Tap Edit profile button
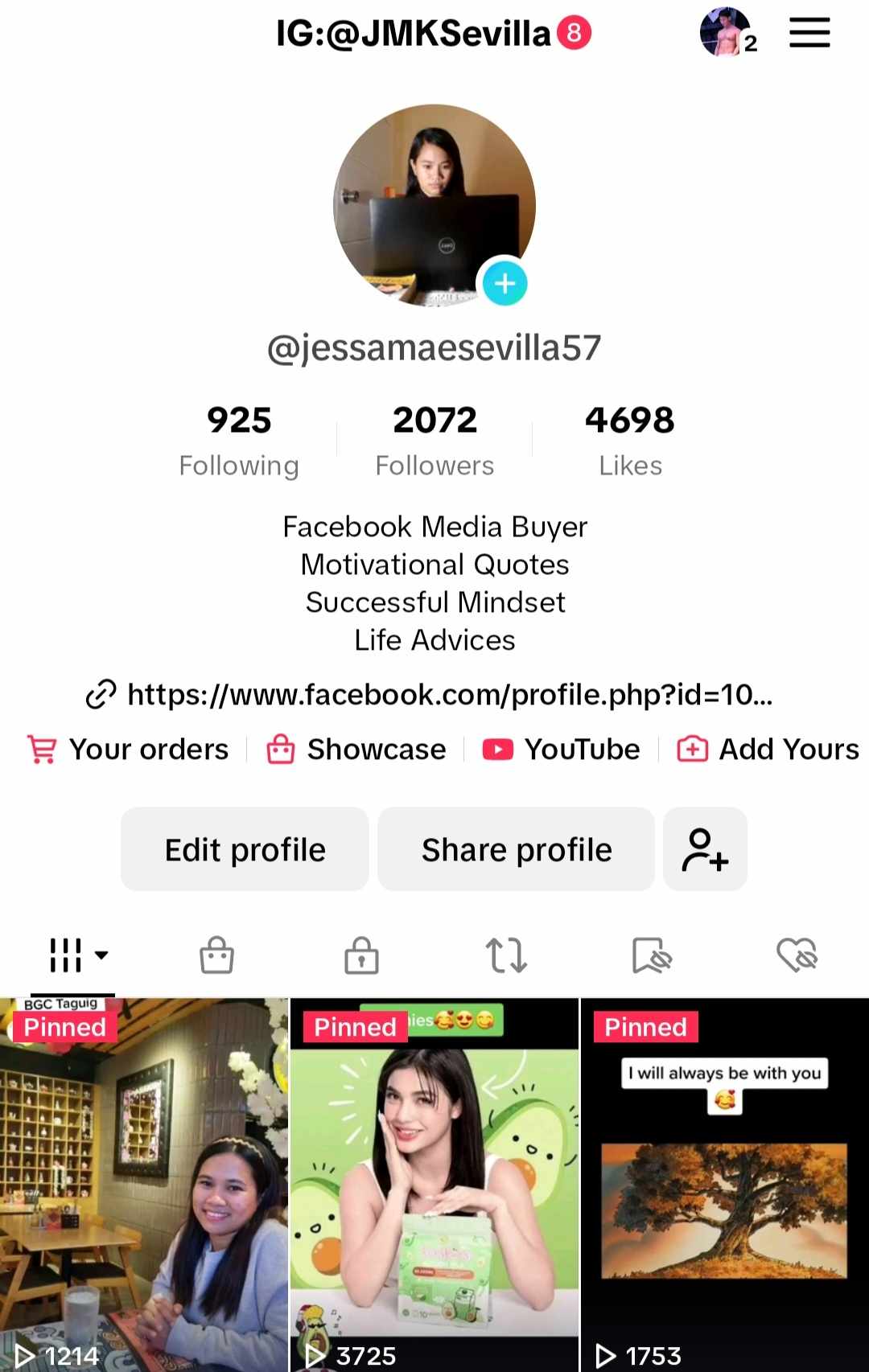 click(245, 849)
